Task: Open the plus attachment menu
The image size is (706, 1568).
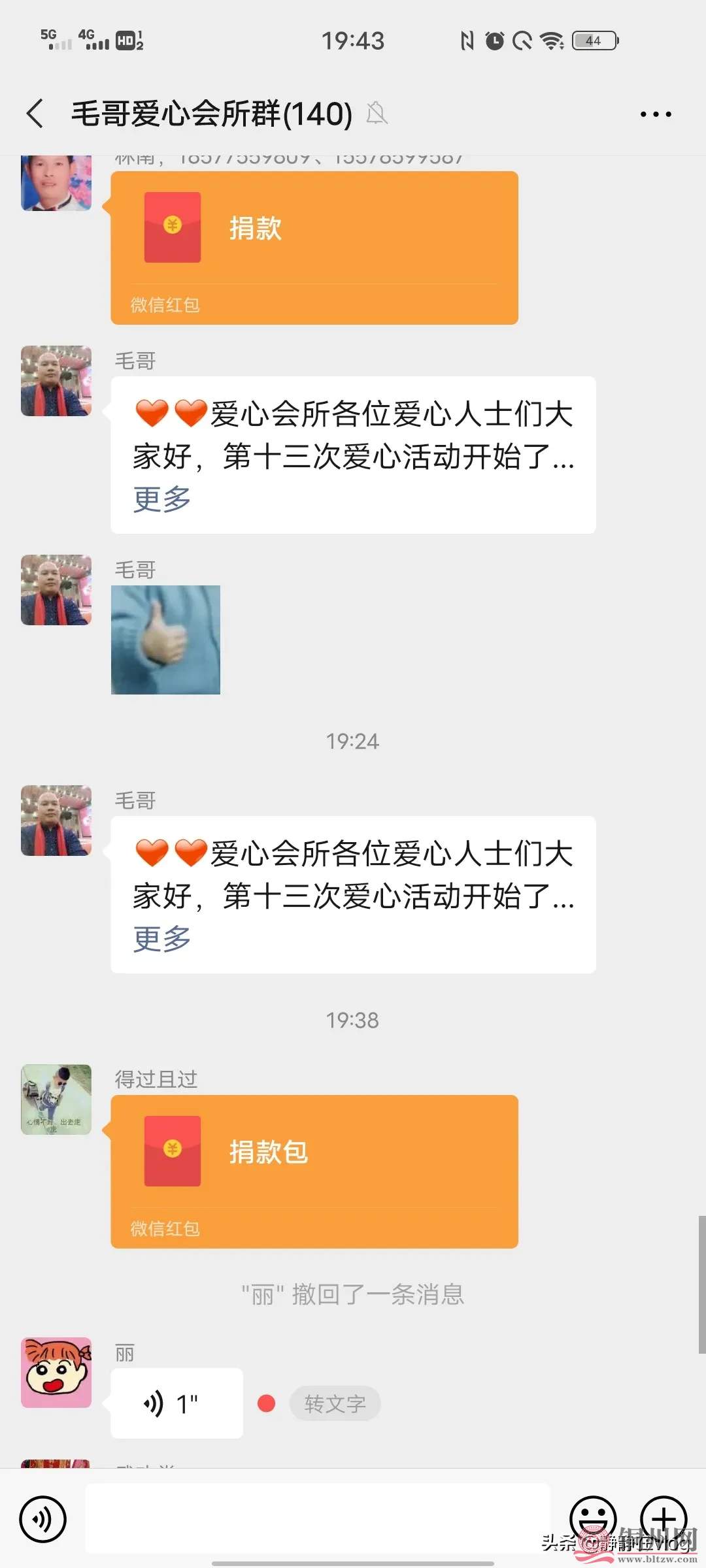Action: click(x=663, y=1518)
